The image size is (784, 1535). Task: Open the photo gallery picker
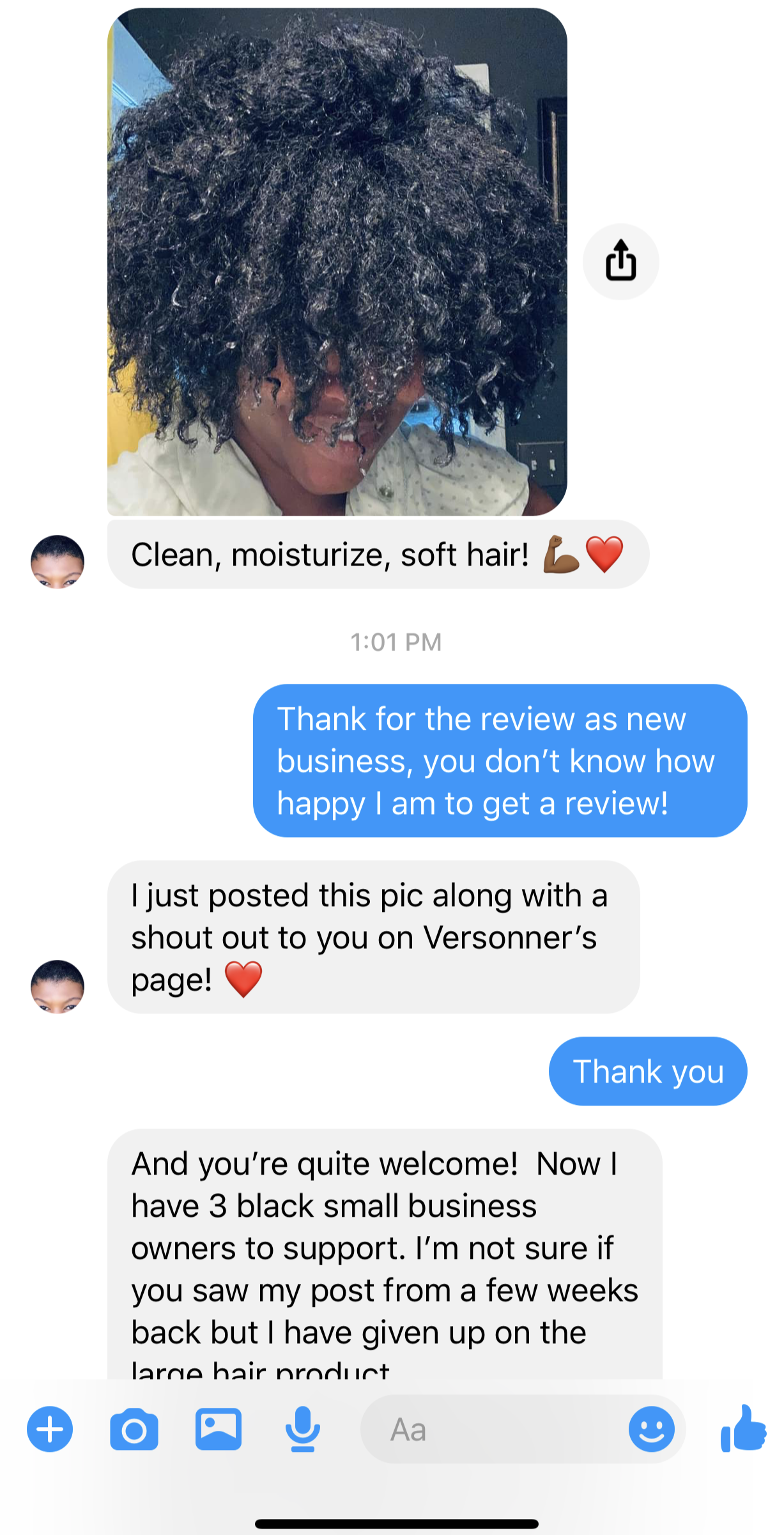(x=219, y=1429)
